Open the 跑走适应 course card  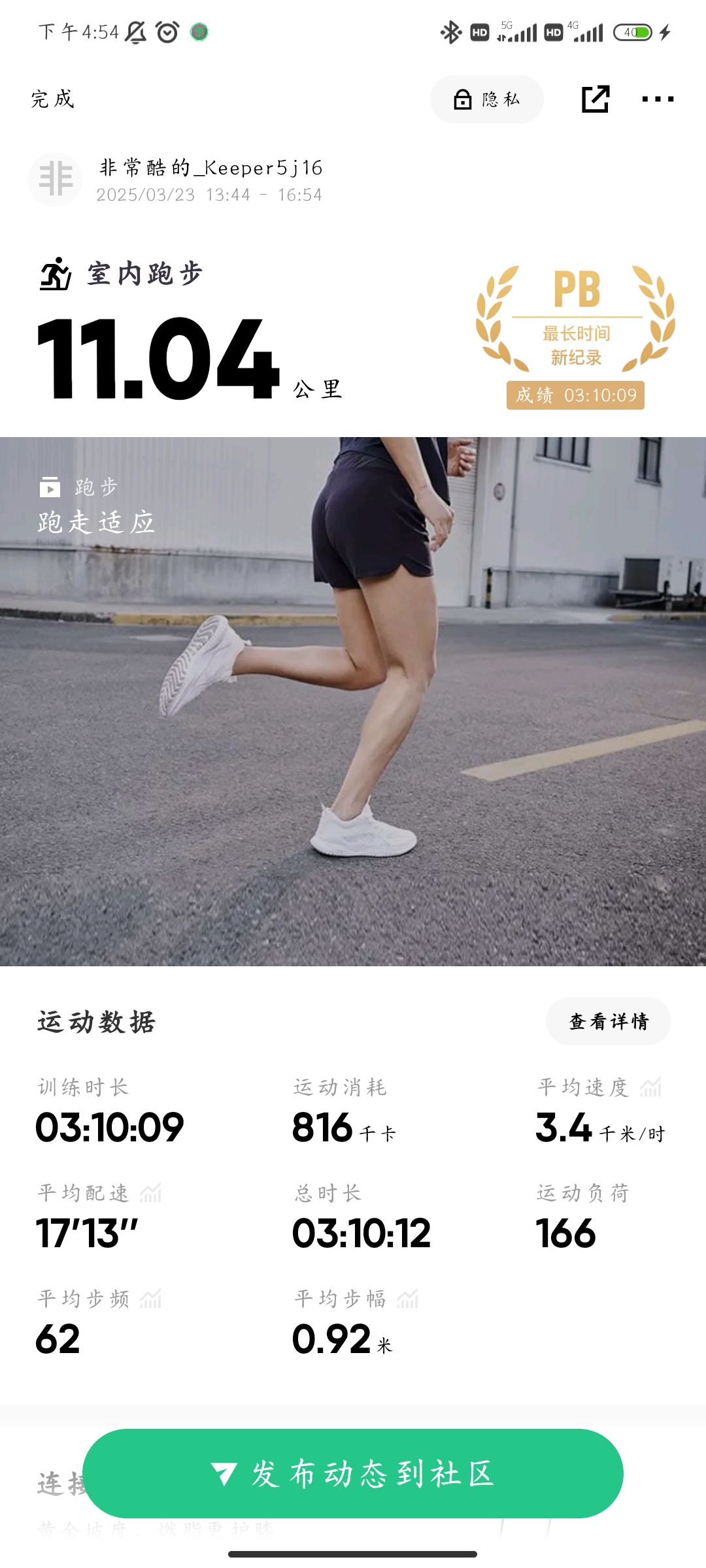point(353,700)
